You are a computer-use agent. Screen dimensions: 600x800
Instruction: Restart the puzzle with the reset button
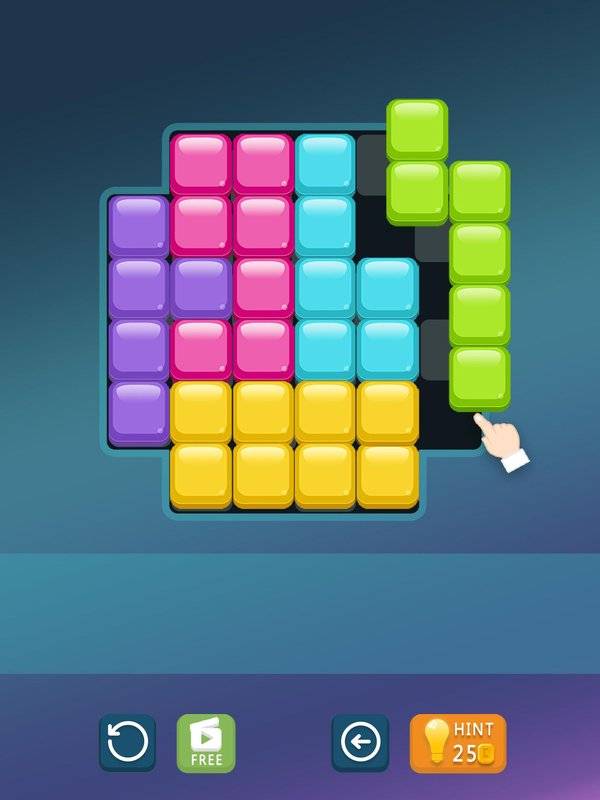(x=127, y=742)
